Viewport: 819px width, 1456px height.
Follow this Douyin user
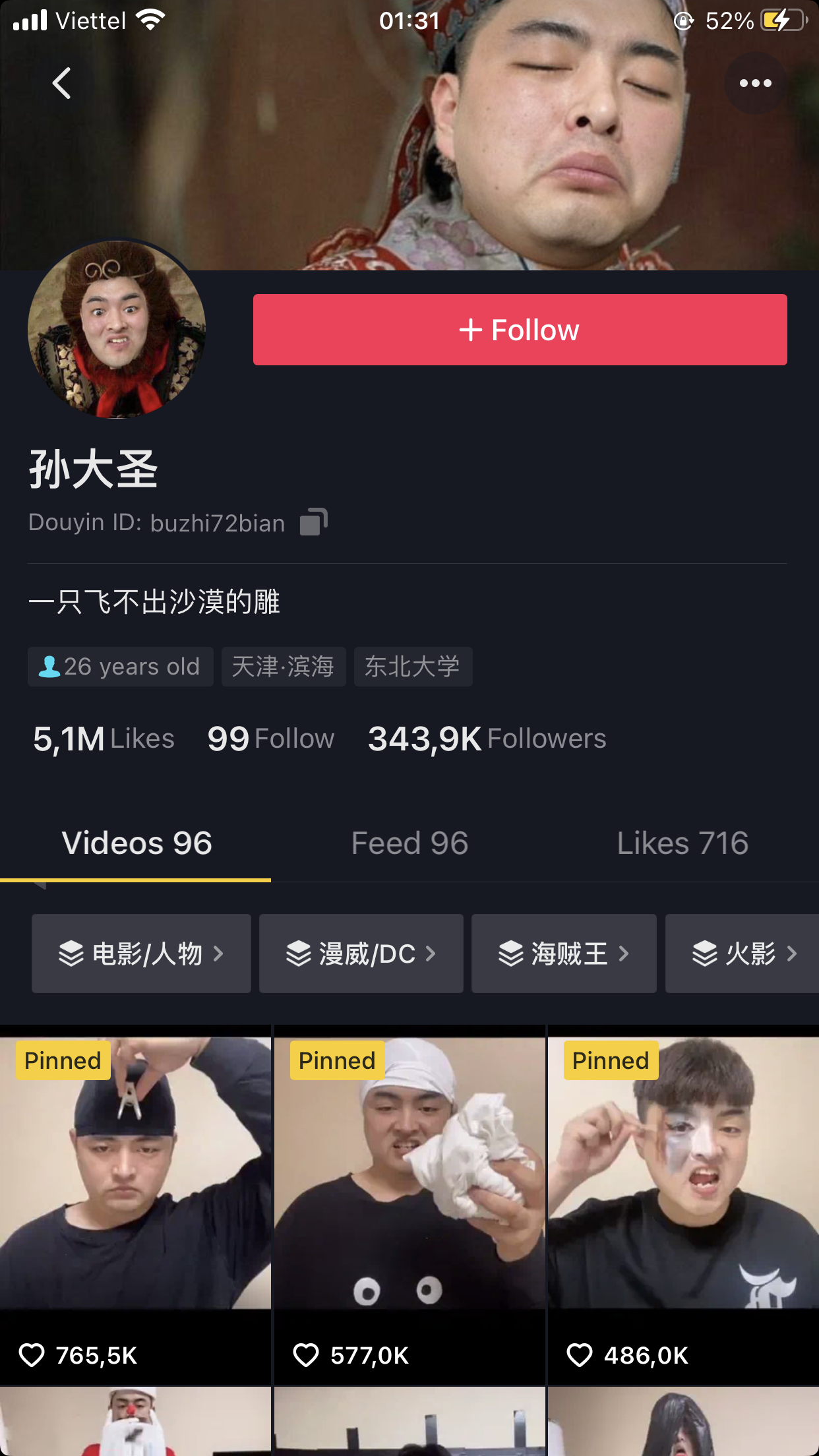pos(520,330)
